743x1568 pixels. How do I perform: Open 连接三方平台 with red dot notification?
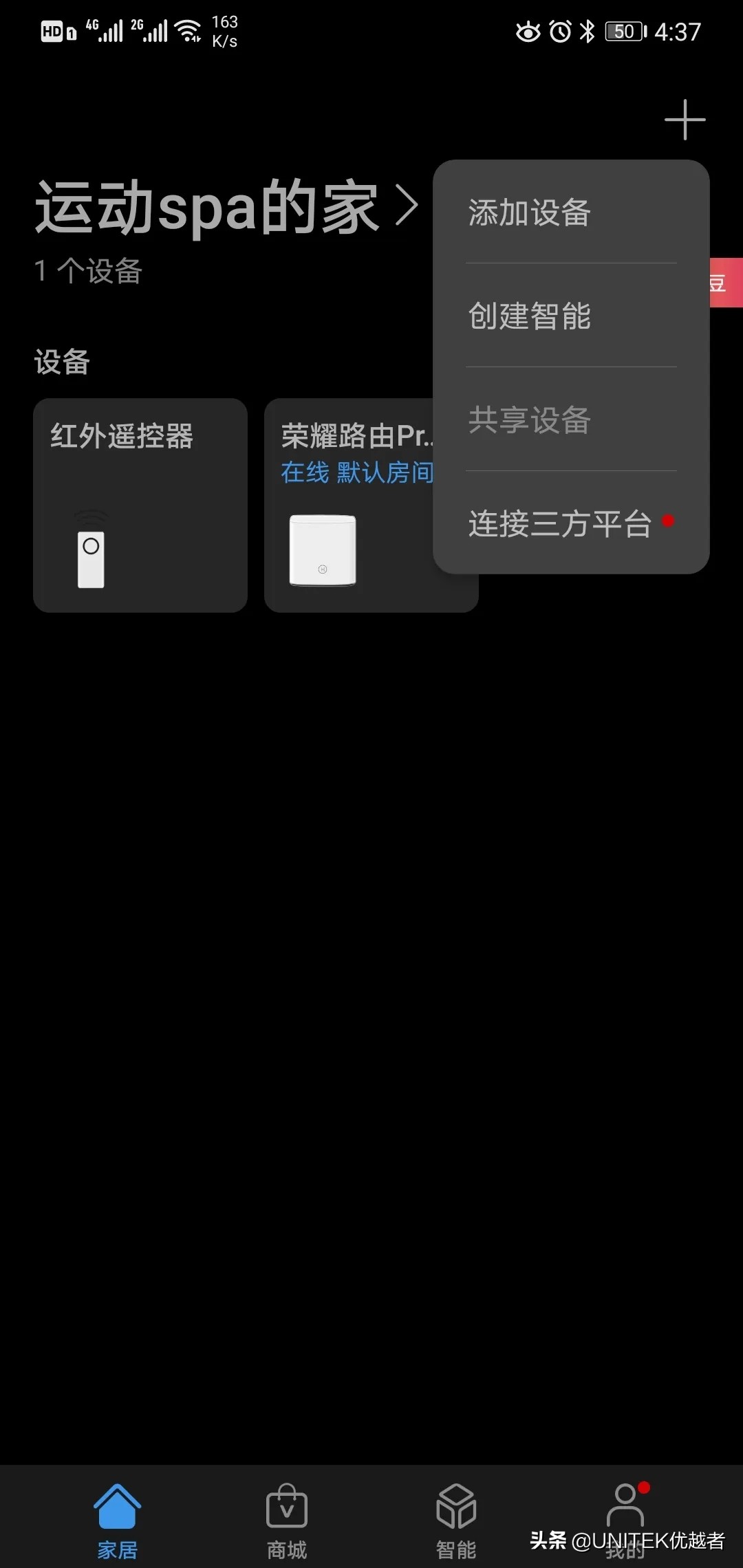tap(559, 524)
